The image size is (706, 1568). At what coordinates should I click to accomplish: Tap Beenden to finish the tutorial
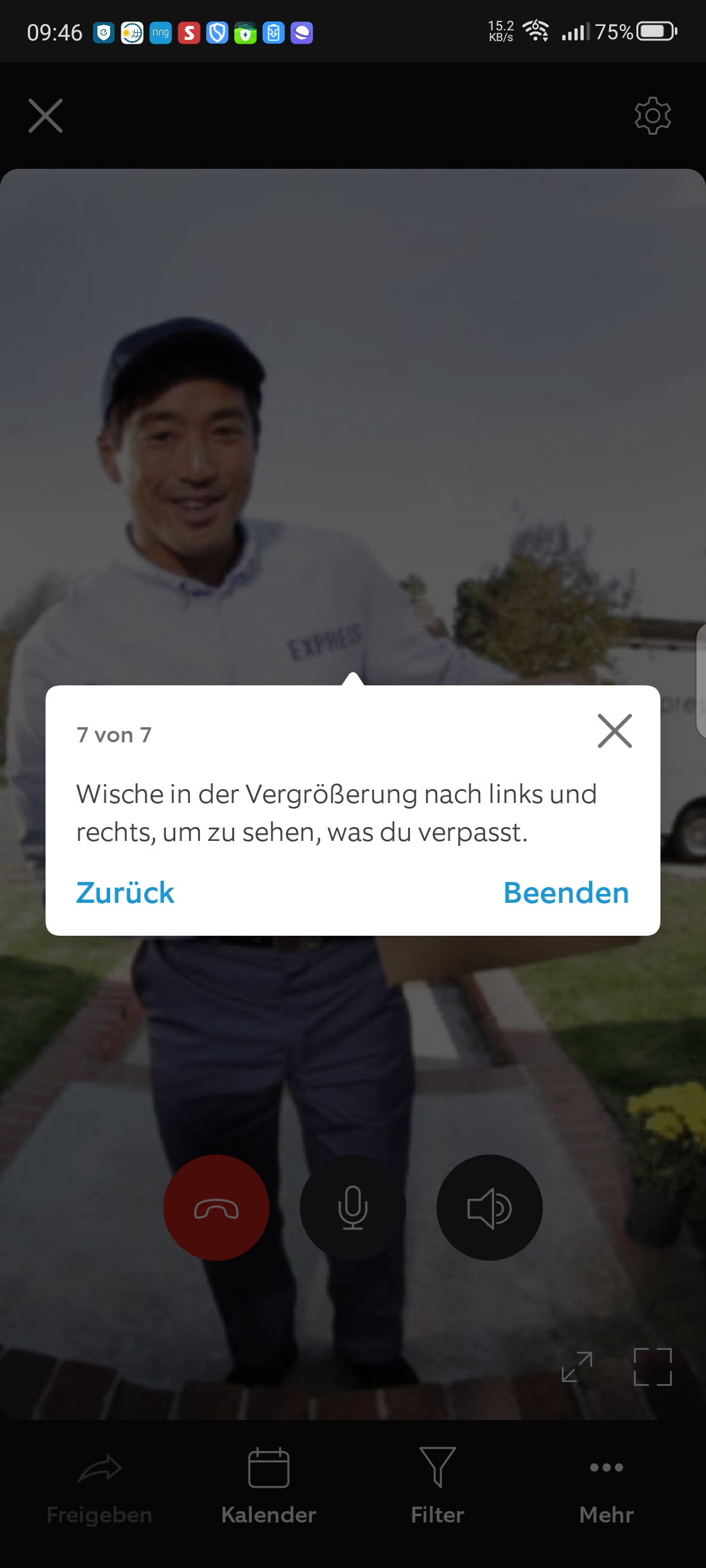(x=566, y=893)
